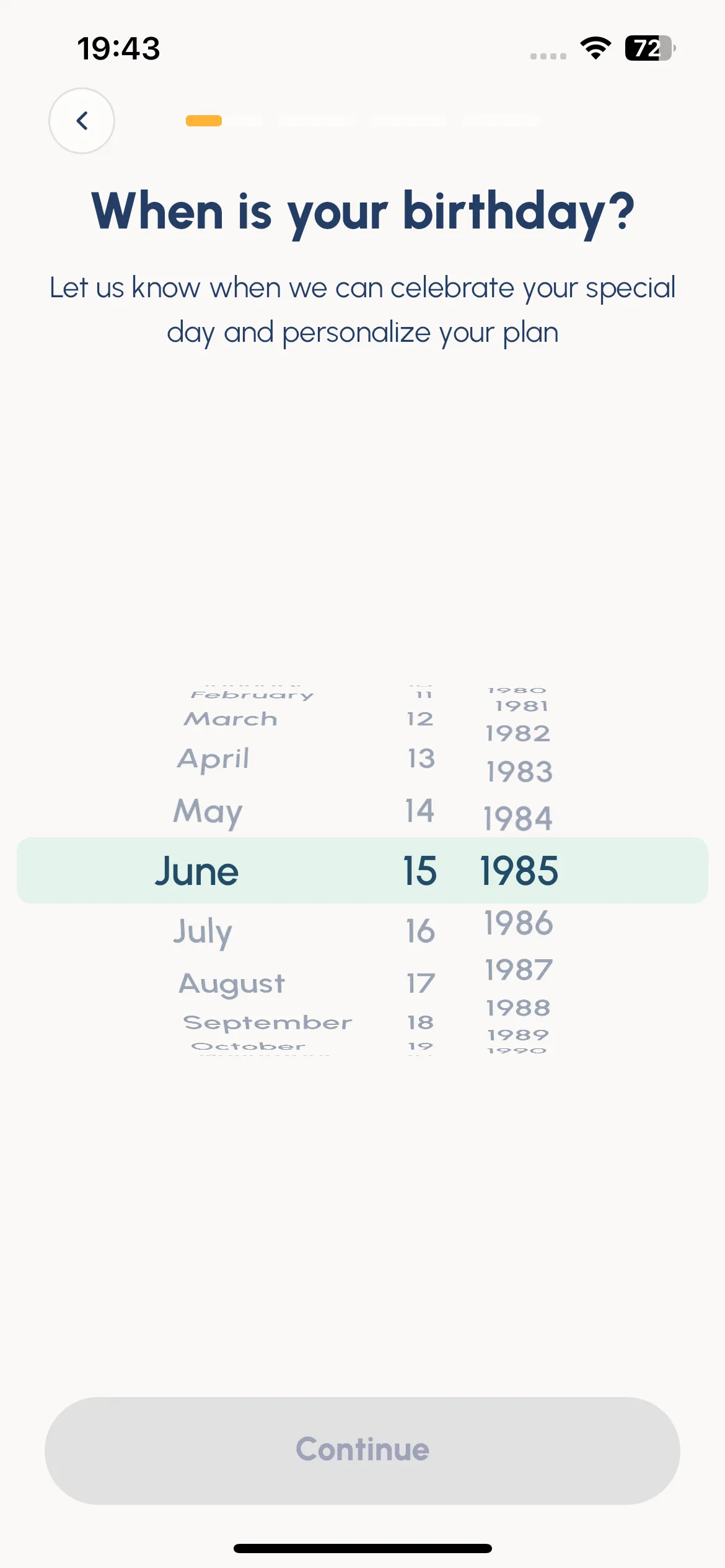
Task: Select day 16 in the picker
Action: 420,931
